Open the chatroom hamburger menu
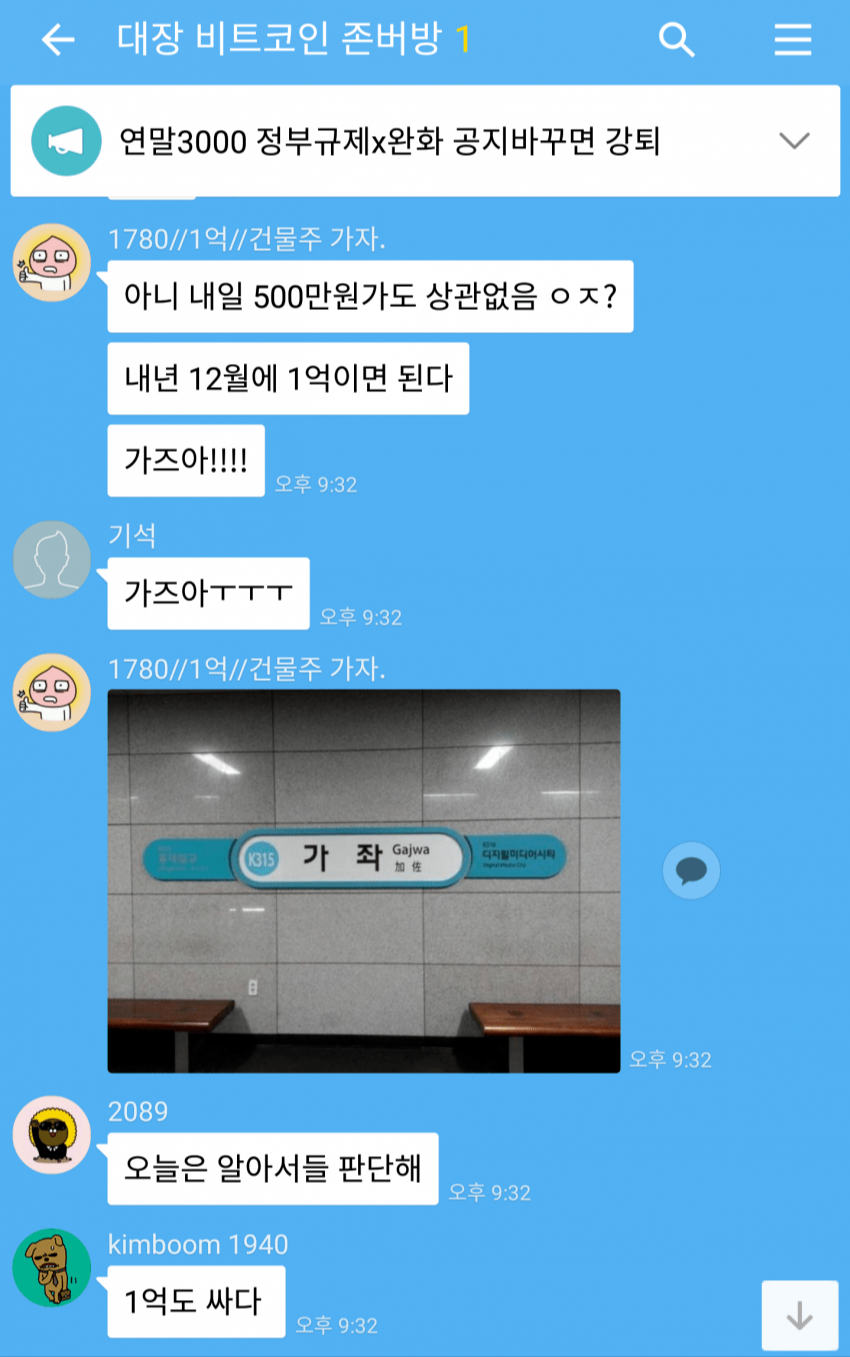Image resolution: width=850 pixels, height=1357 pixels. tap(791, 40)
